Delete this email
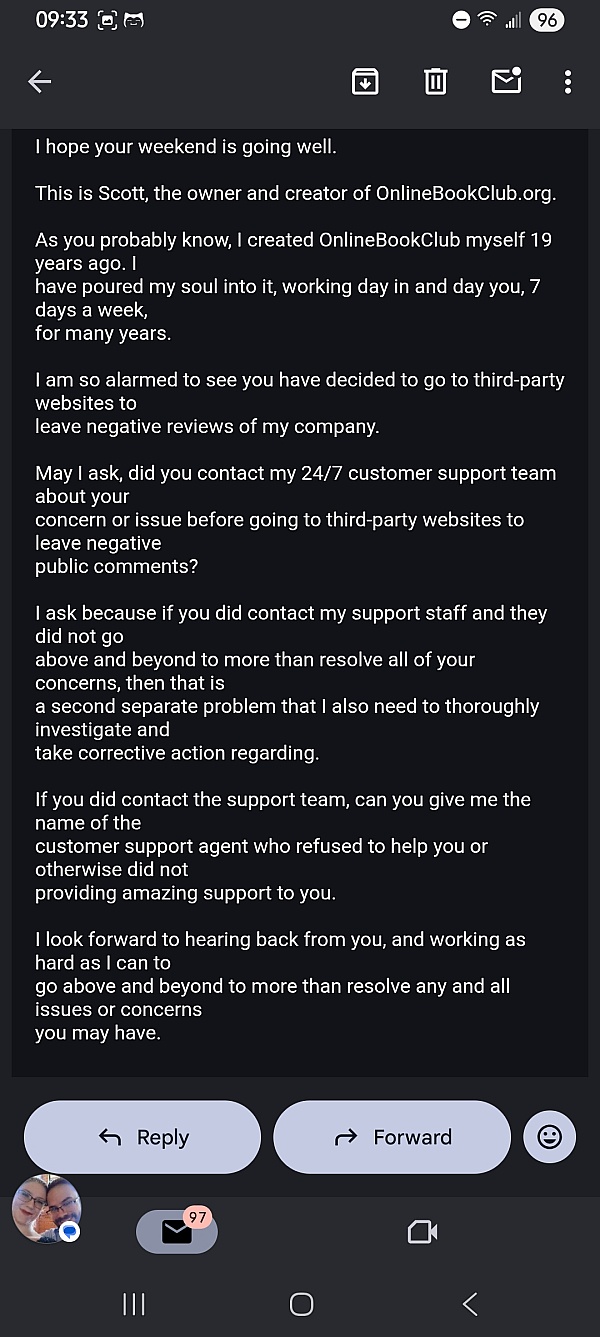Viewport: 600px width, 1337px height. [435, 82]
